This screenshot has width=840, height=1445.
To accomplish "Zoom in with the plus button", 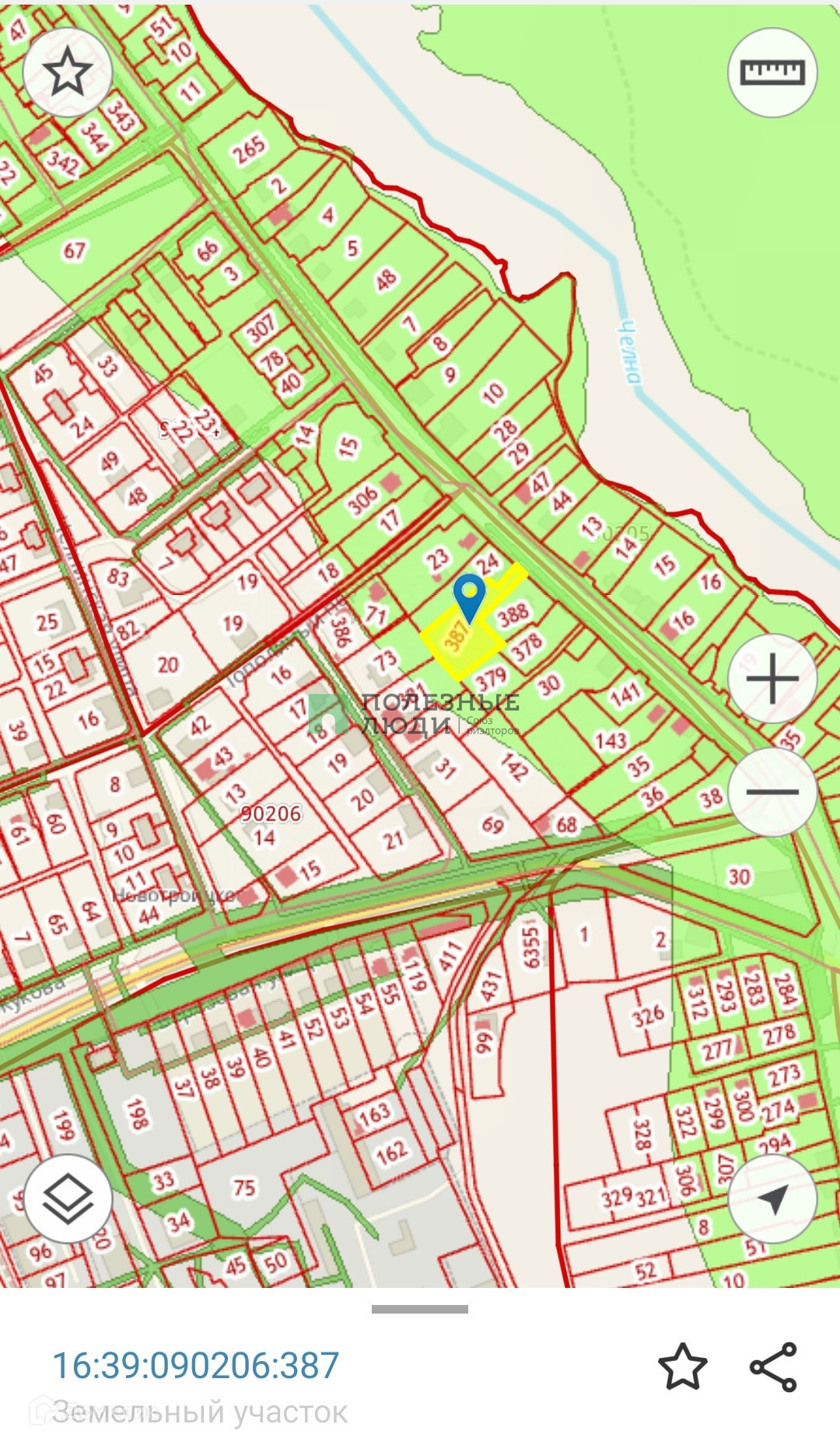I will click(772, 679).
